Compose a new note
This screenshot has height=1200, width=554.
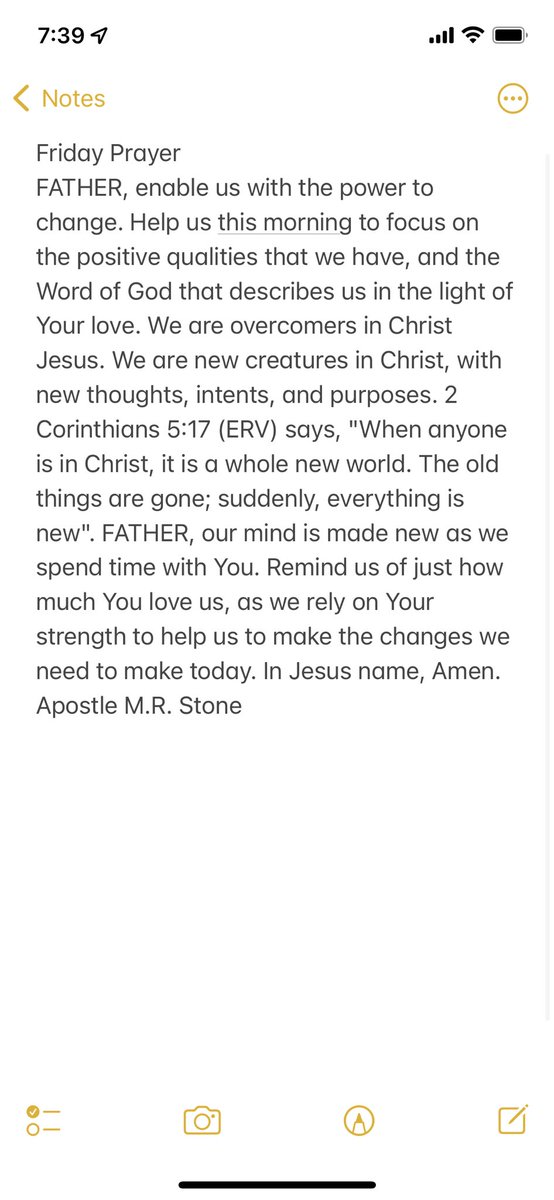click(512, 1119)
